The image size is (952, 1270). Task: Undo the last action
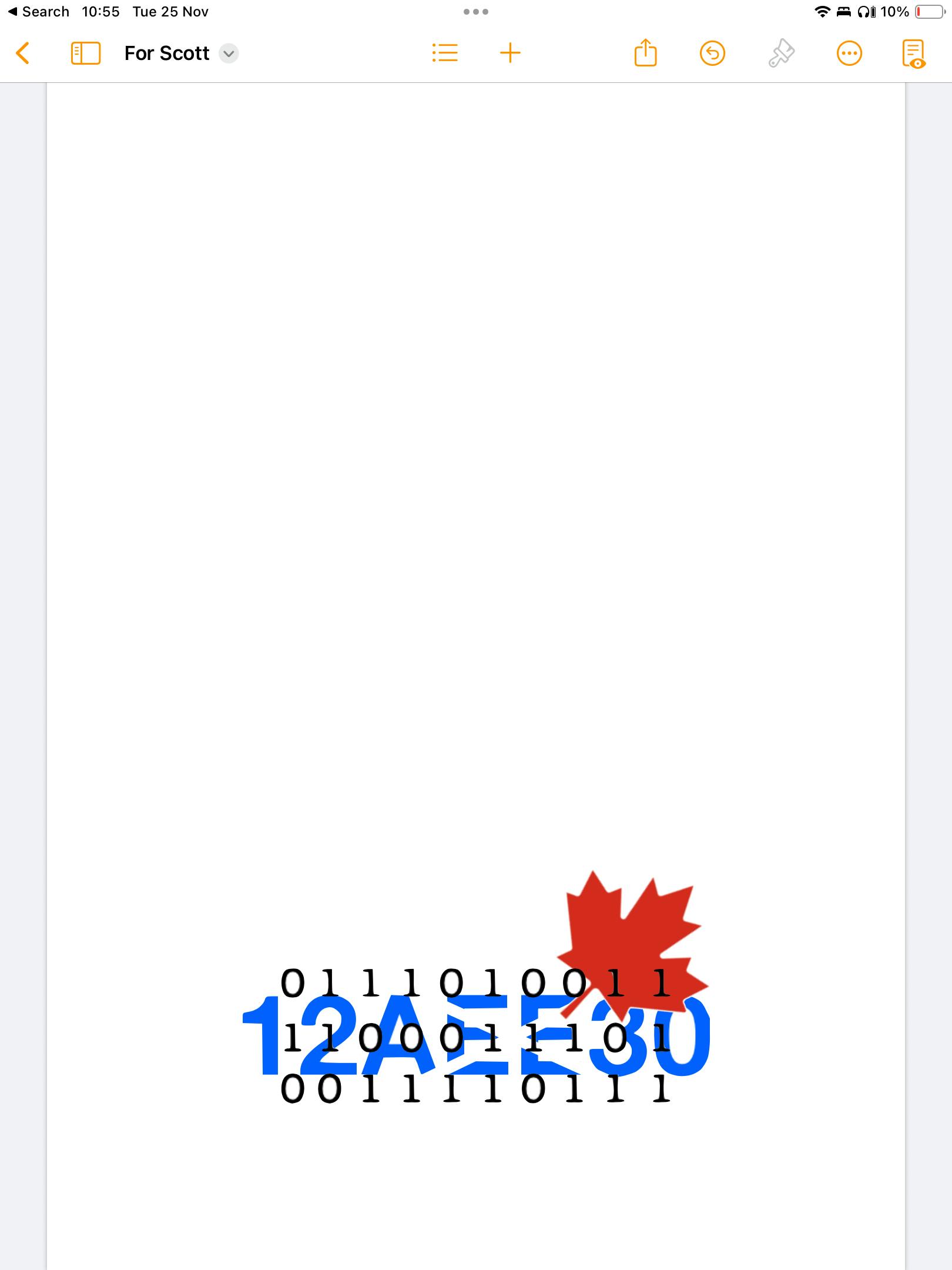pyautogui.click(x=712, y=54)
